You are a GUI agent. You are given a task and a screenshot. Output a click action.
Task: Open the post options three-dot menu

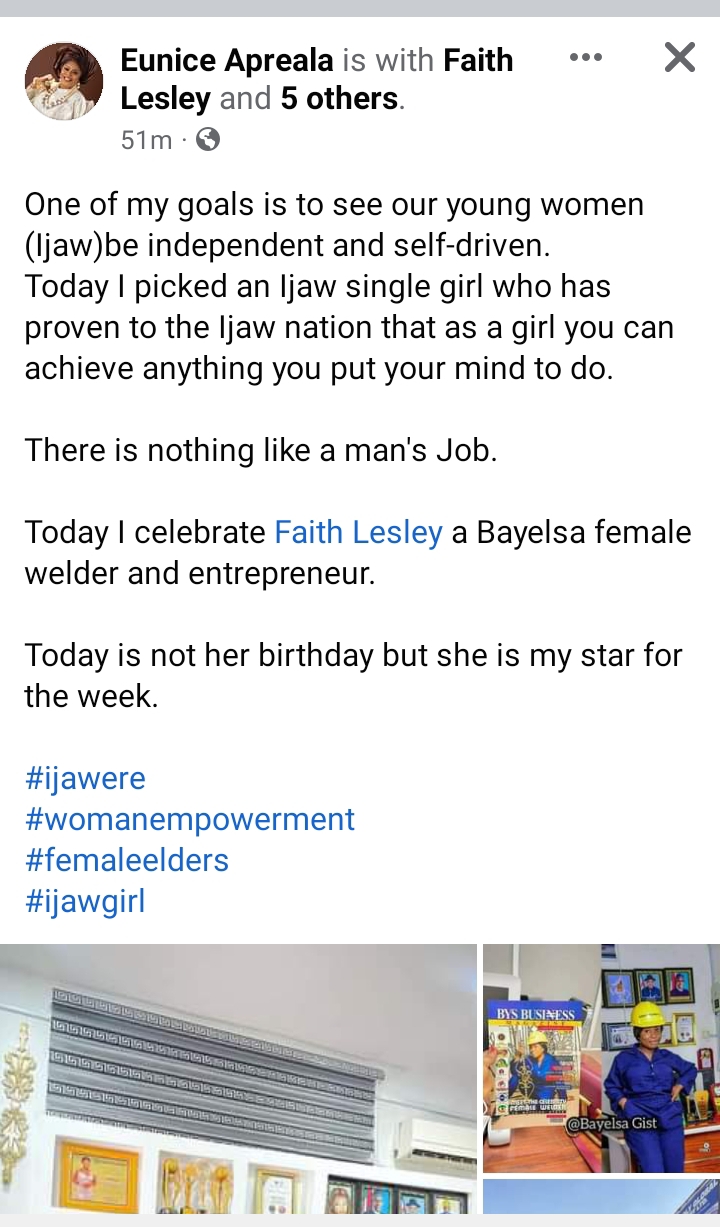[x=587, y=57]
